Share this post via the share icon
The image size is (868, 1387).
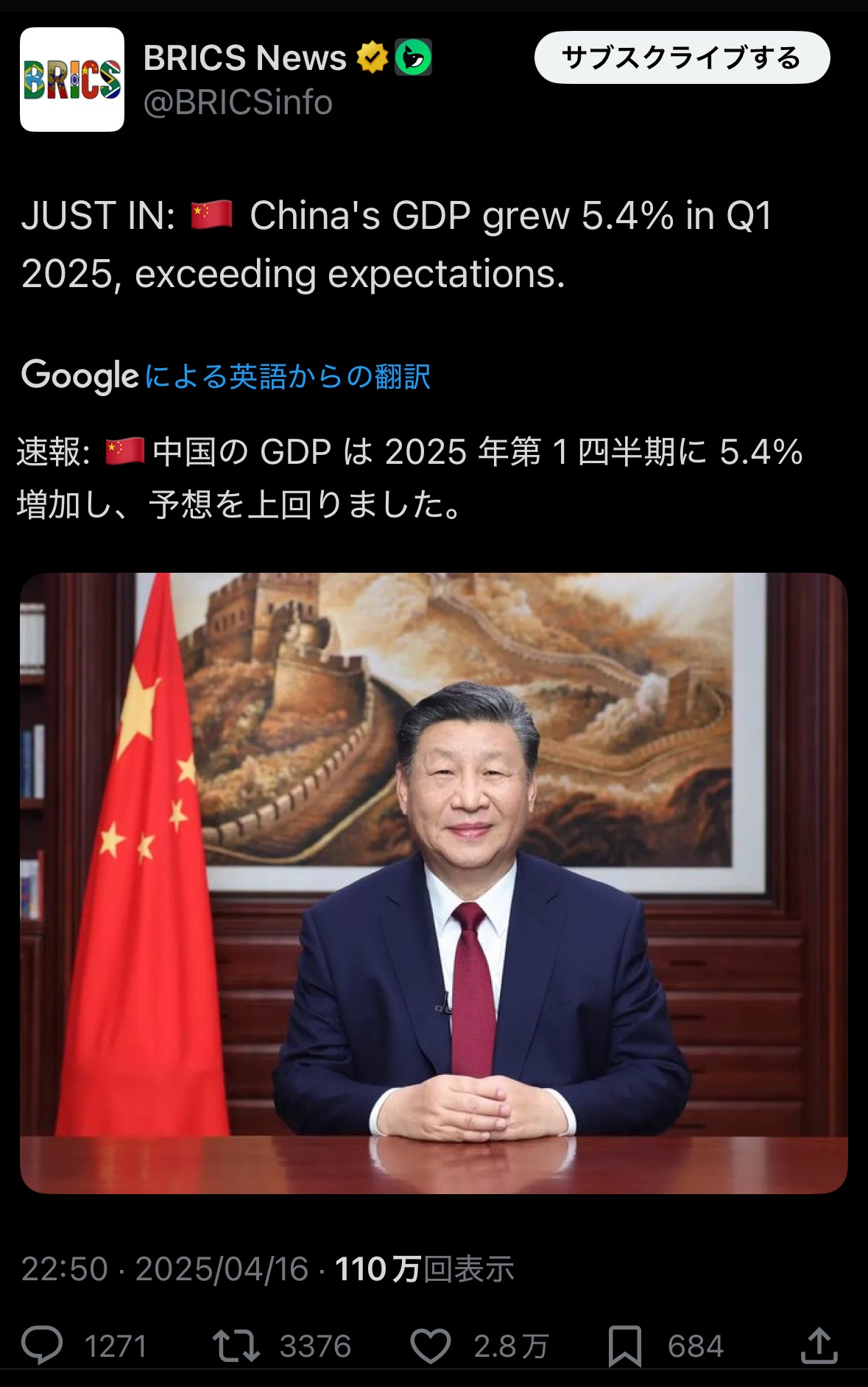(819, 1346)
